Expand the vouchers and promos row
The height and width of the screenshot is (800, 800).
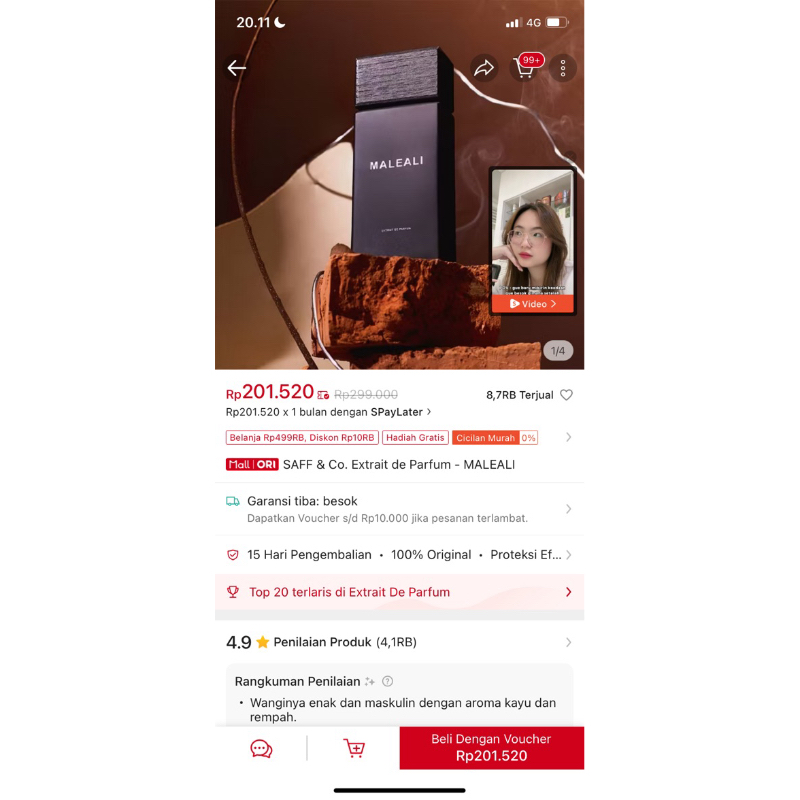568,437
